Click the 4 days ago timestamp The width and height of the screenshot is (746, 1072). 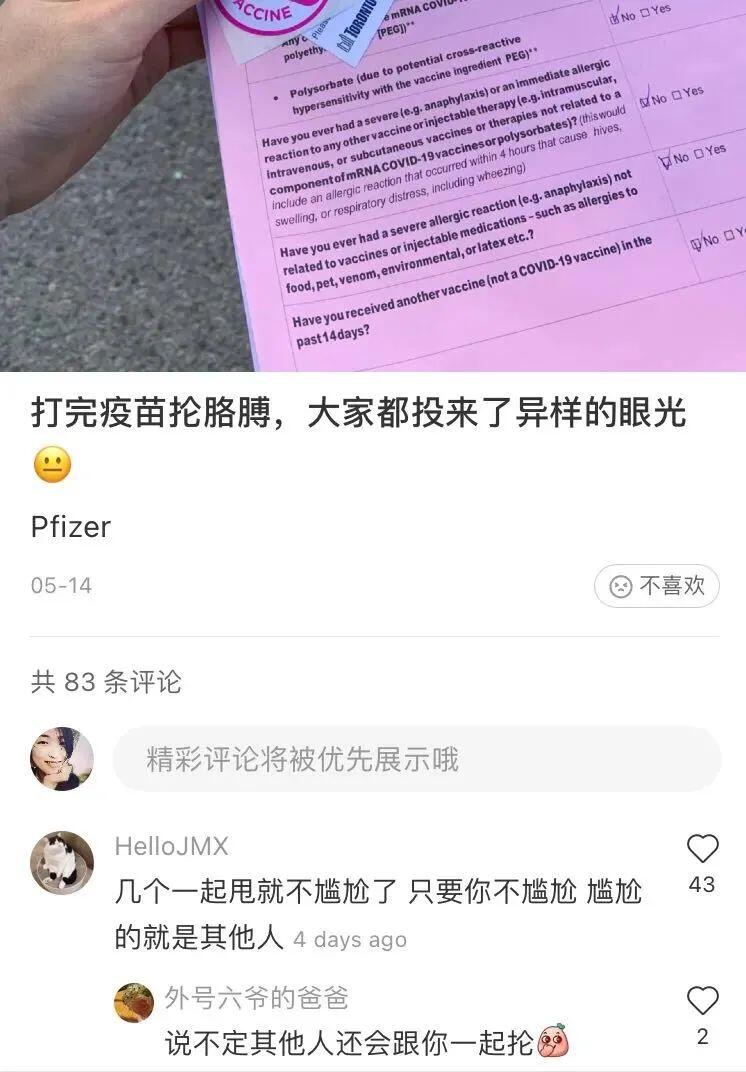coord(352,939)
